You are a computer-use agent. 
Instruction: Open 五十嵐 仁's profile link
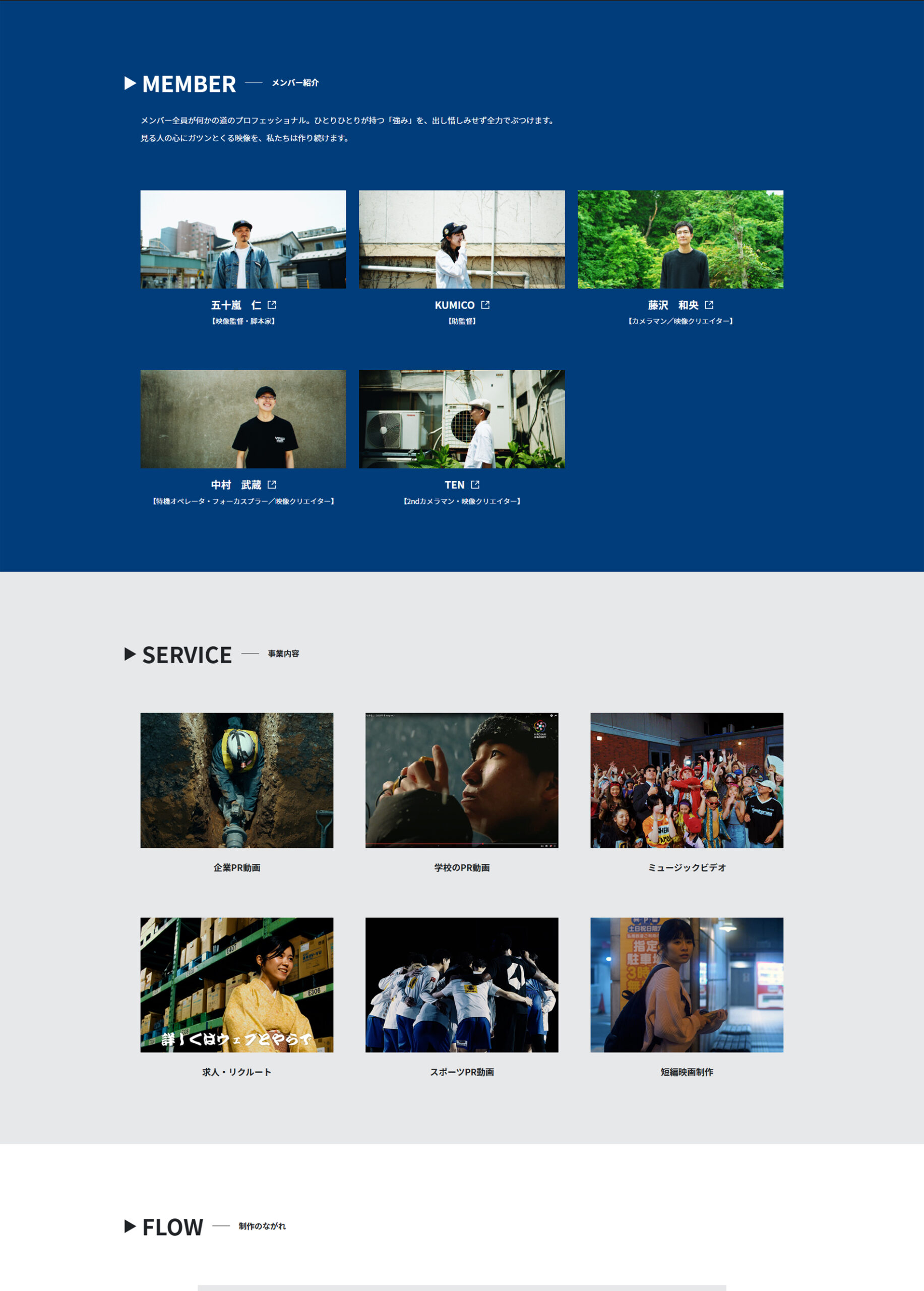[x=243, y=305]
